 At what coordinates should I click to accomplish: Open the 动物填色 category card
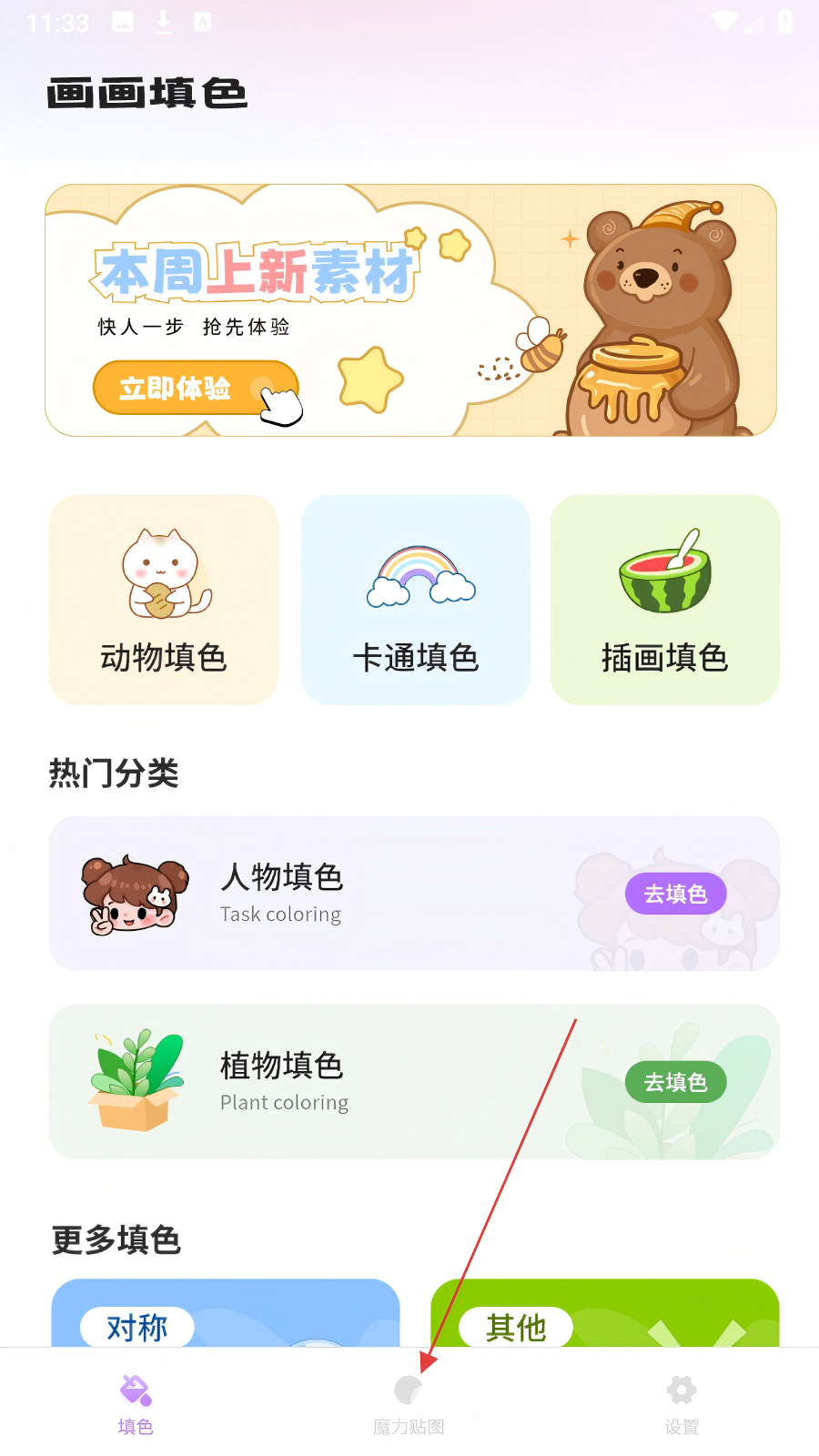164,600
